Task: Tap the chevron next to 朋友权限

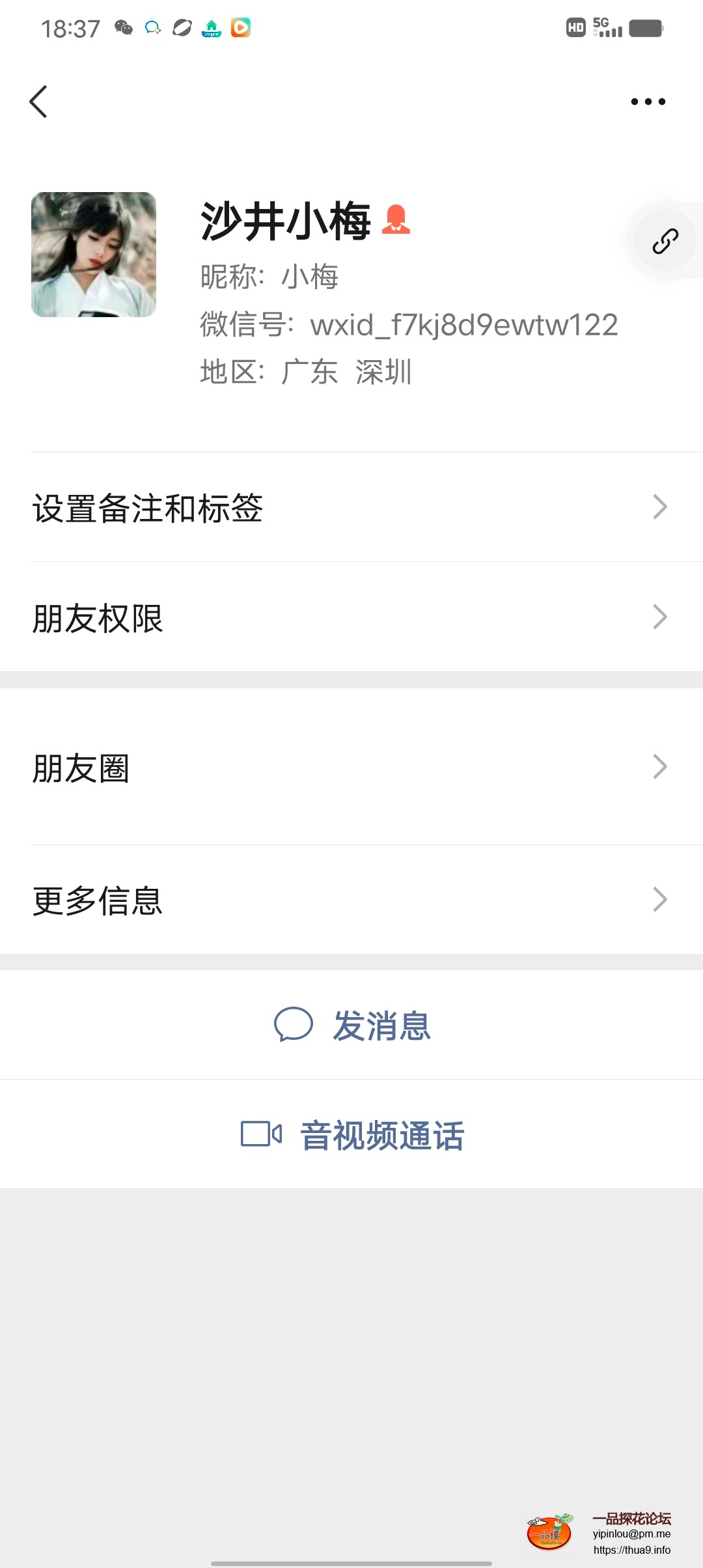Action: 659,617
